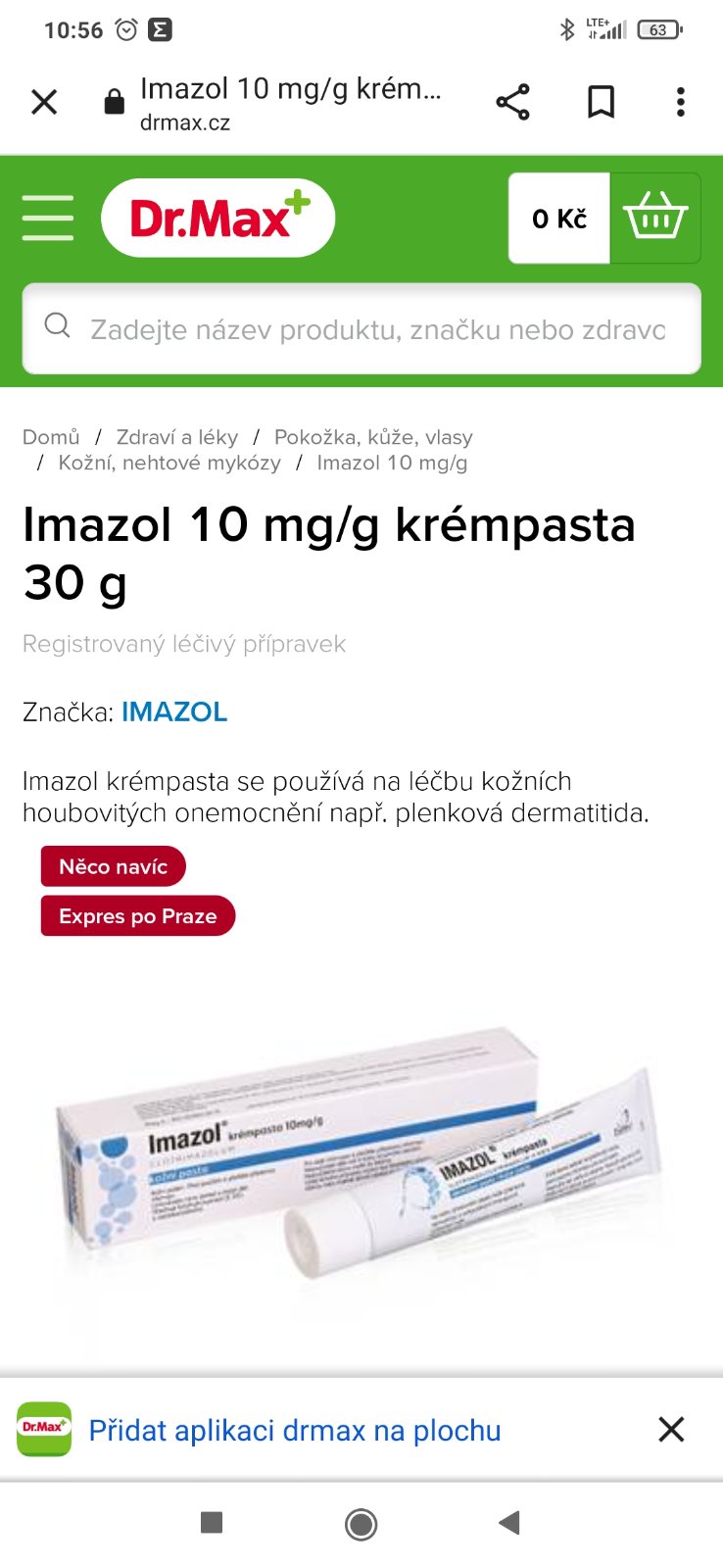
Task: Dismiss the add-to-home-screen banner
Action: 671,1430
